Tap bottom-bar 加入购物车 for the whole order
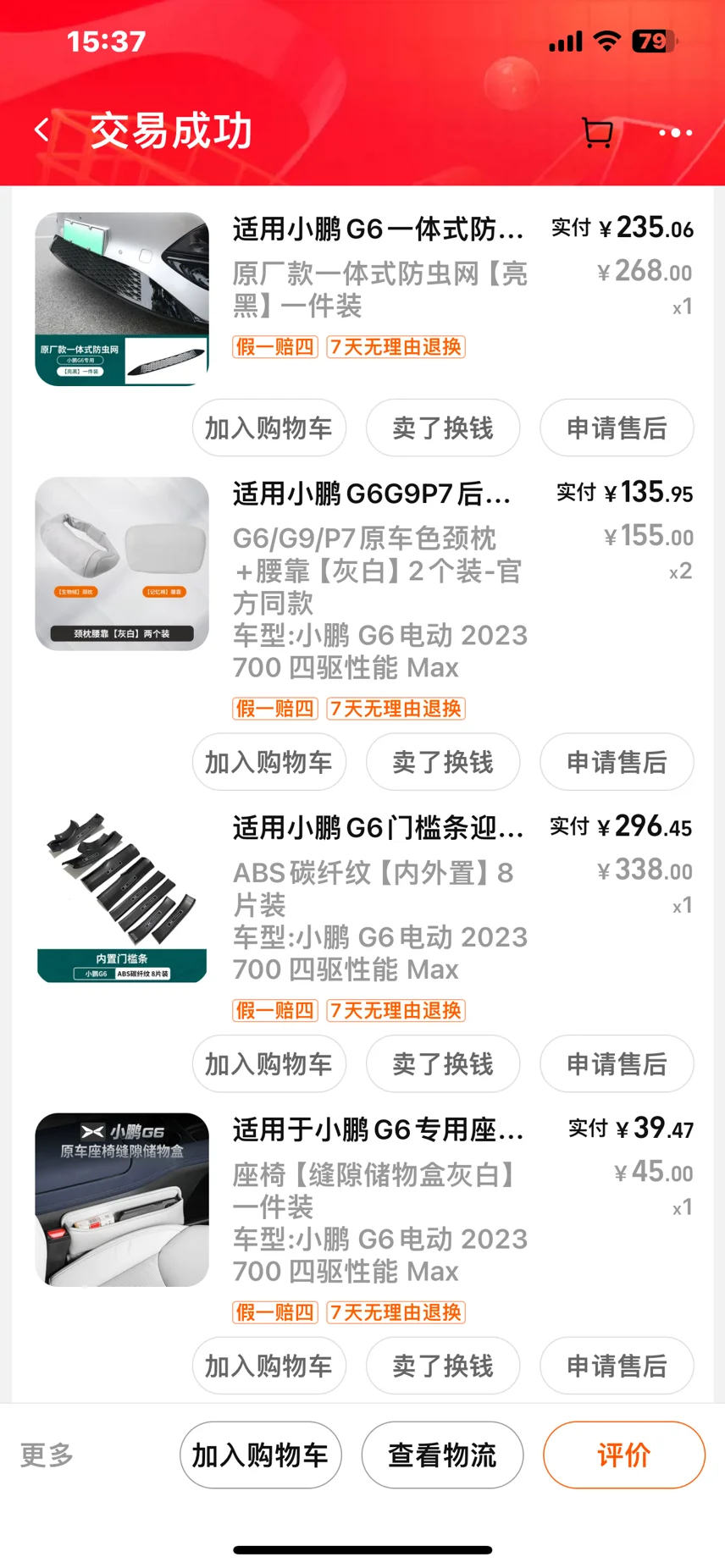 tap(260, 1455)
